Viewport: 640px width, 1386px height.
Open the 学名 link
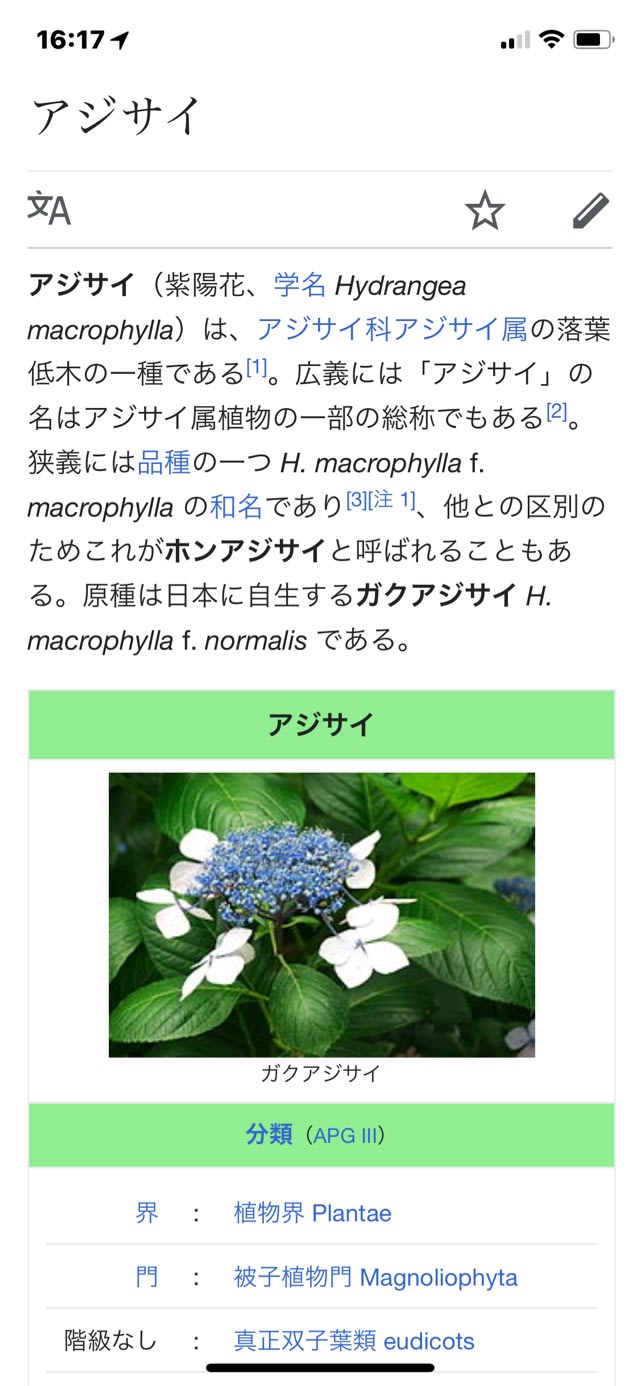(300, 286)
